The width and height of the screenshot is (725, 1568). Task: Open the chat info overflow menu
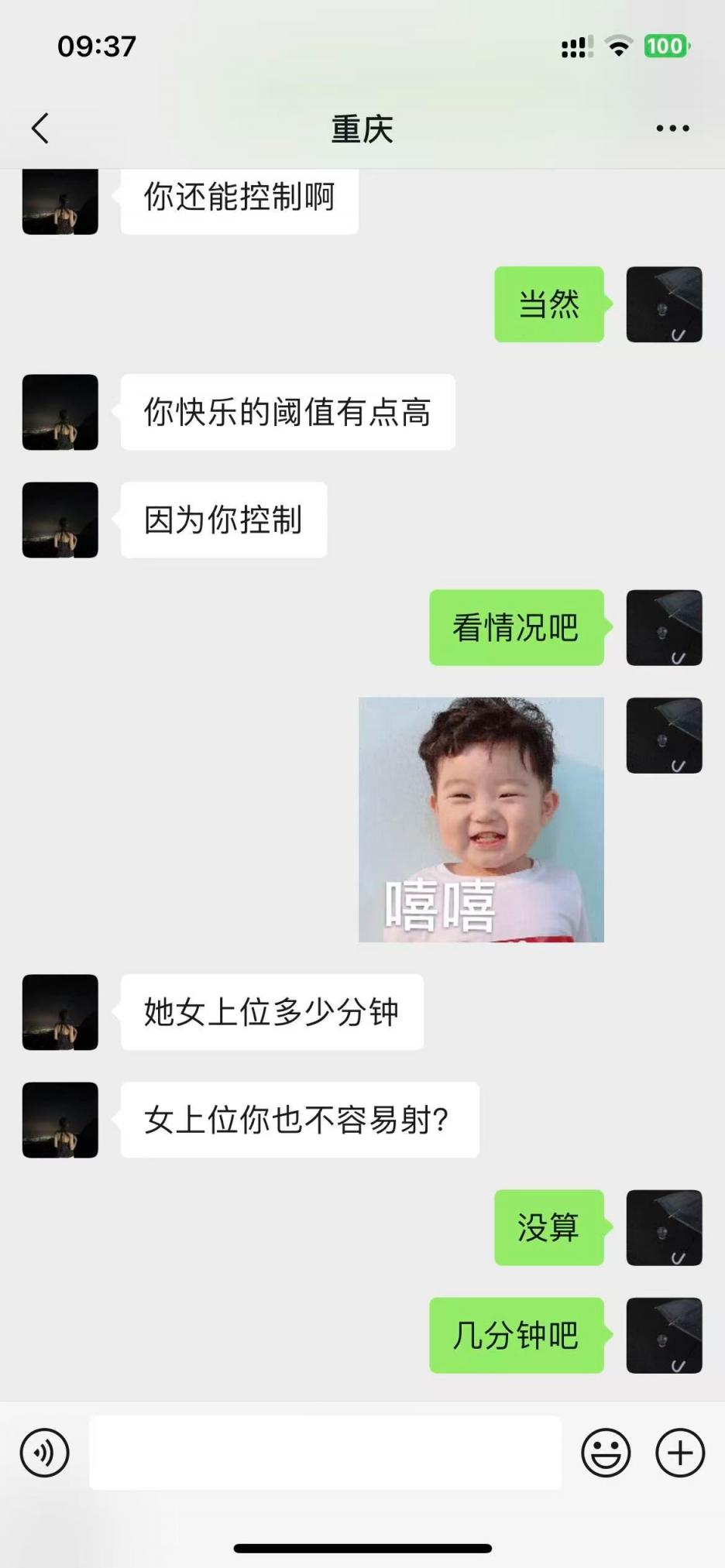coord(672,129)
